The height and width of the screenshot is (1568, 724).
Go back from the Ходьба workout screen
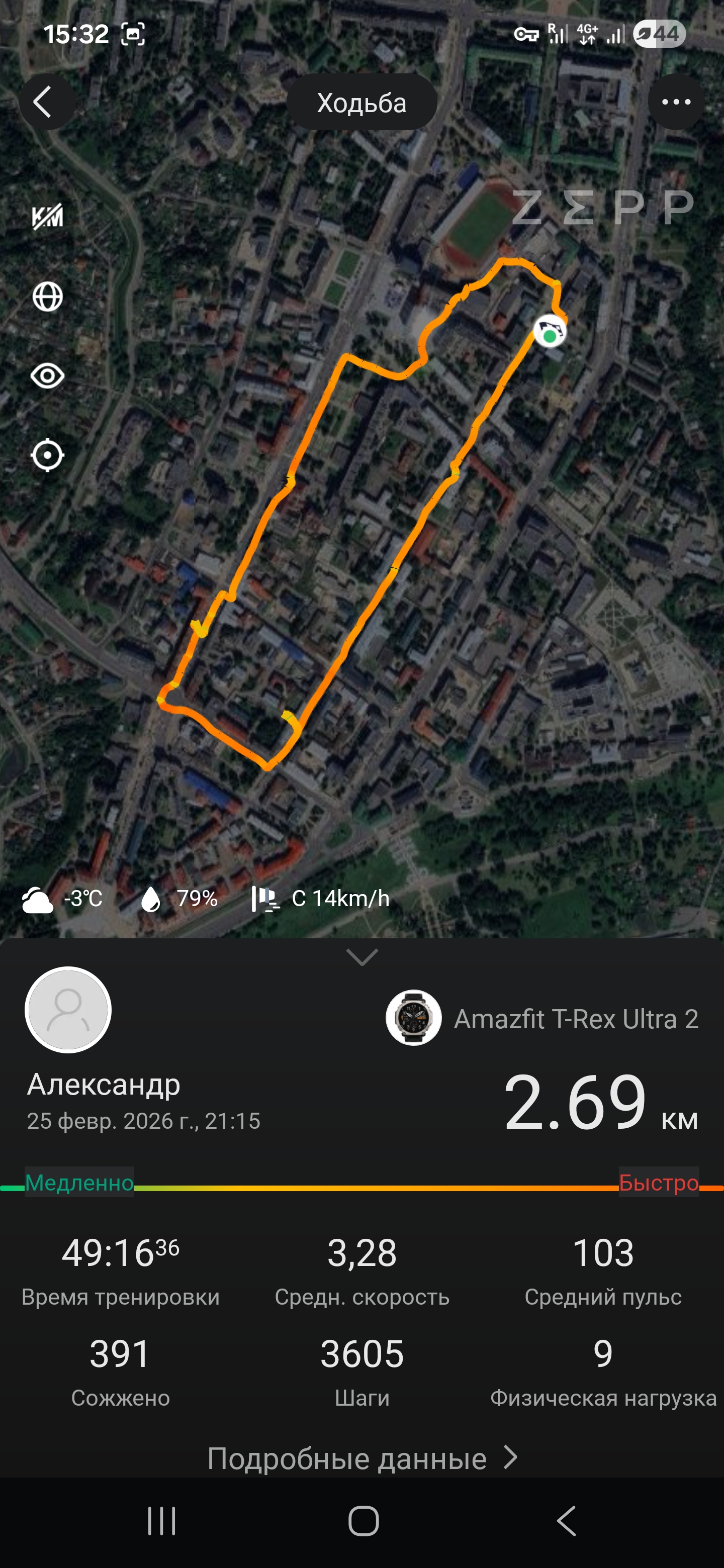click(x=46, y=102)
